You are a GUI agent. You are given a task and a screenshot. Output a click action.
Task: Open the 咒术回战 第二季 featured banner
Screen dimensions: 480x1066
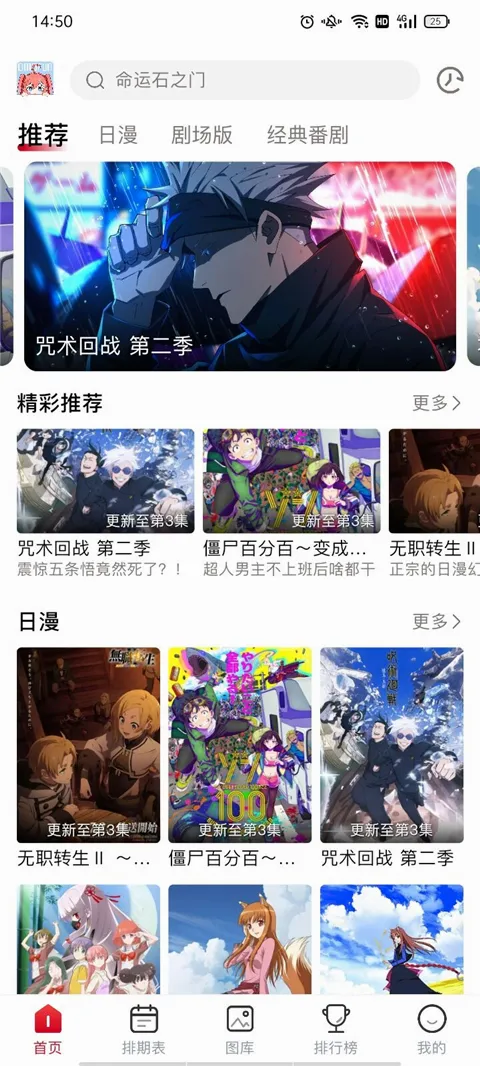click(240, 266)
